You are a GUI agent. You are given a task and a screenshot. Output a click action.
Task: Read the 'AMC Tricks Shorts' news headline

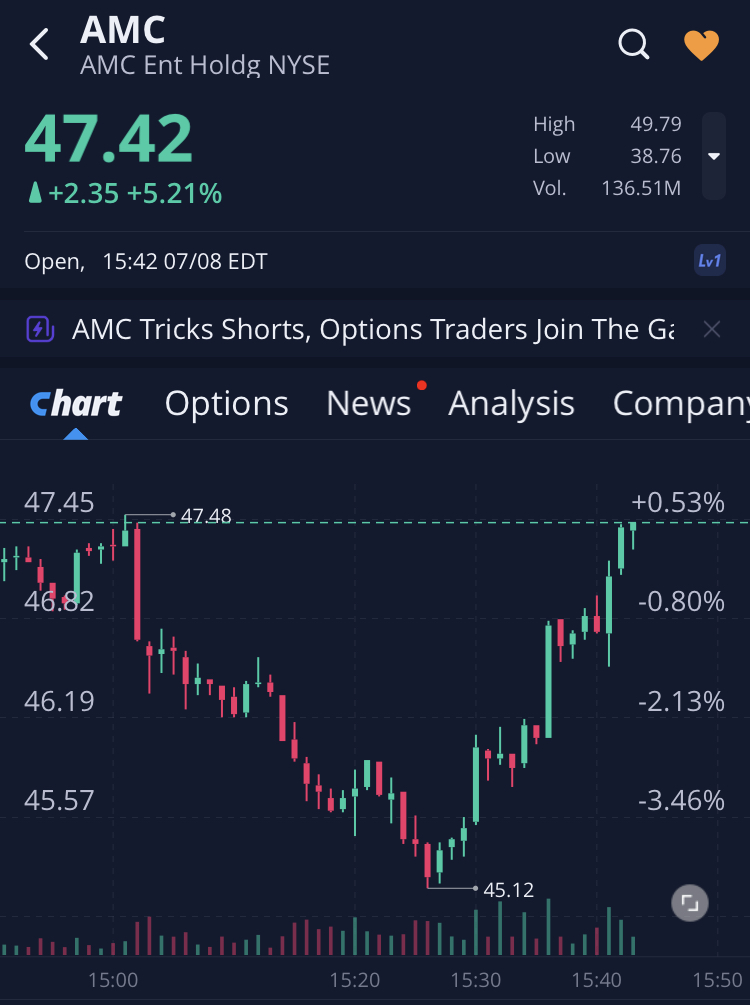tap(372, 329)
